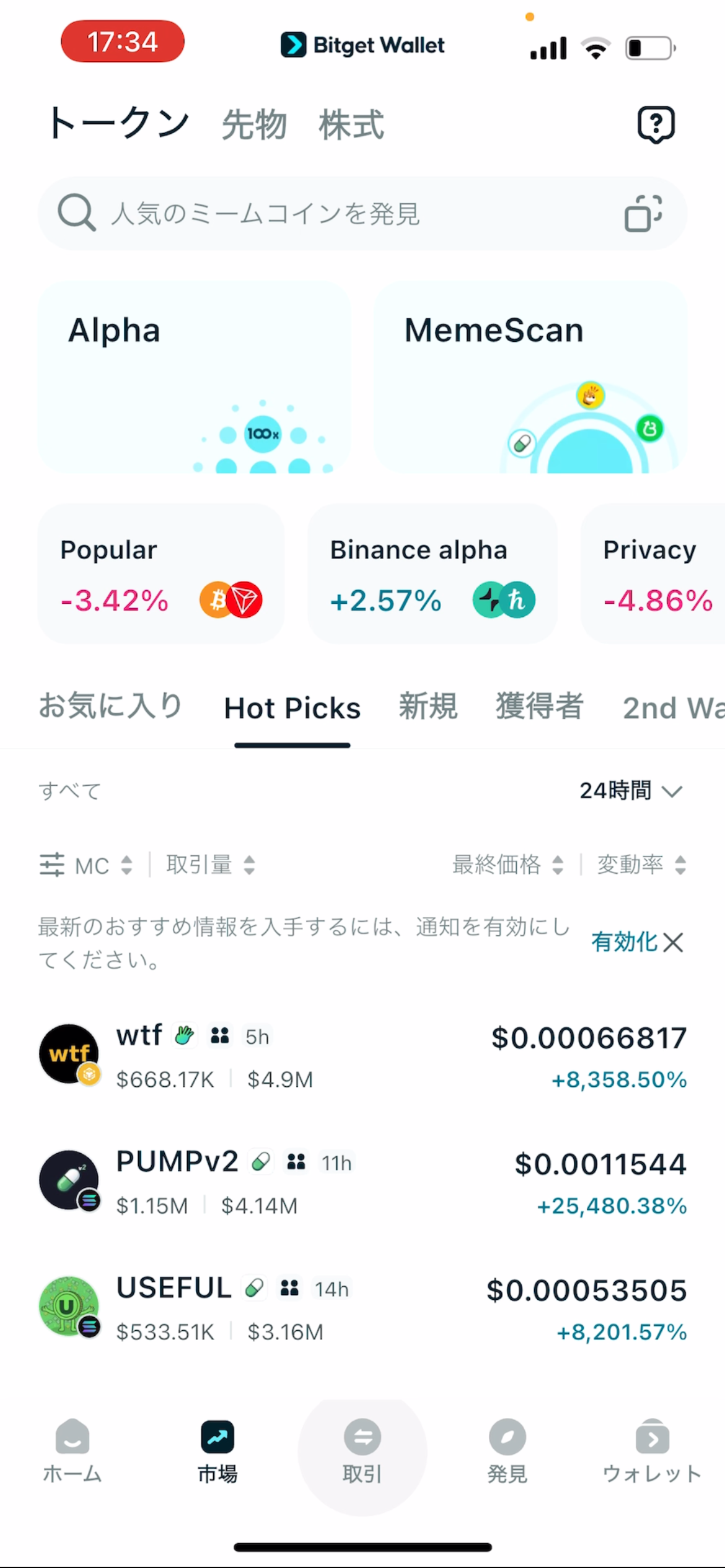The height and width of the screenshot is (1568, 725).
Task: Switch to the 獲得者 tab
Action: tap(539, 707)
